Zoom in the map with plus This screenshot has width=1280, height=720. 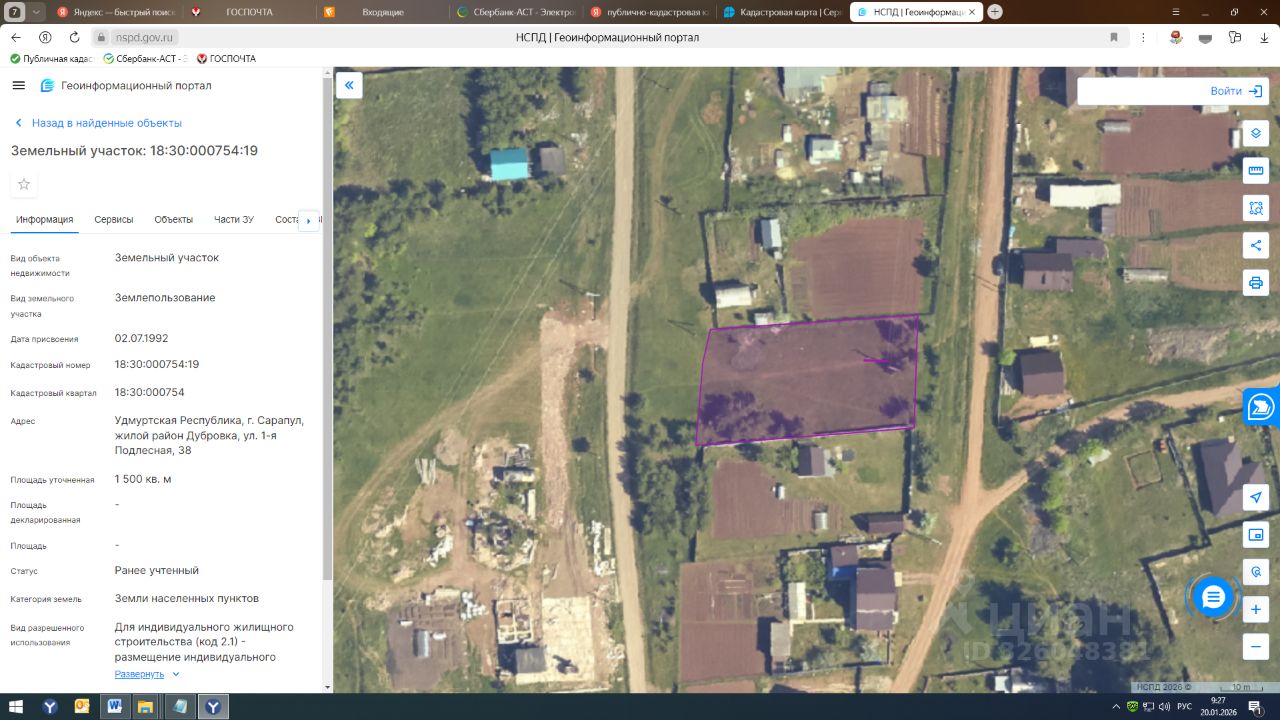[x=1256, y=609]
